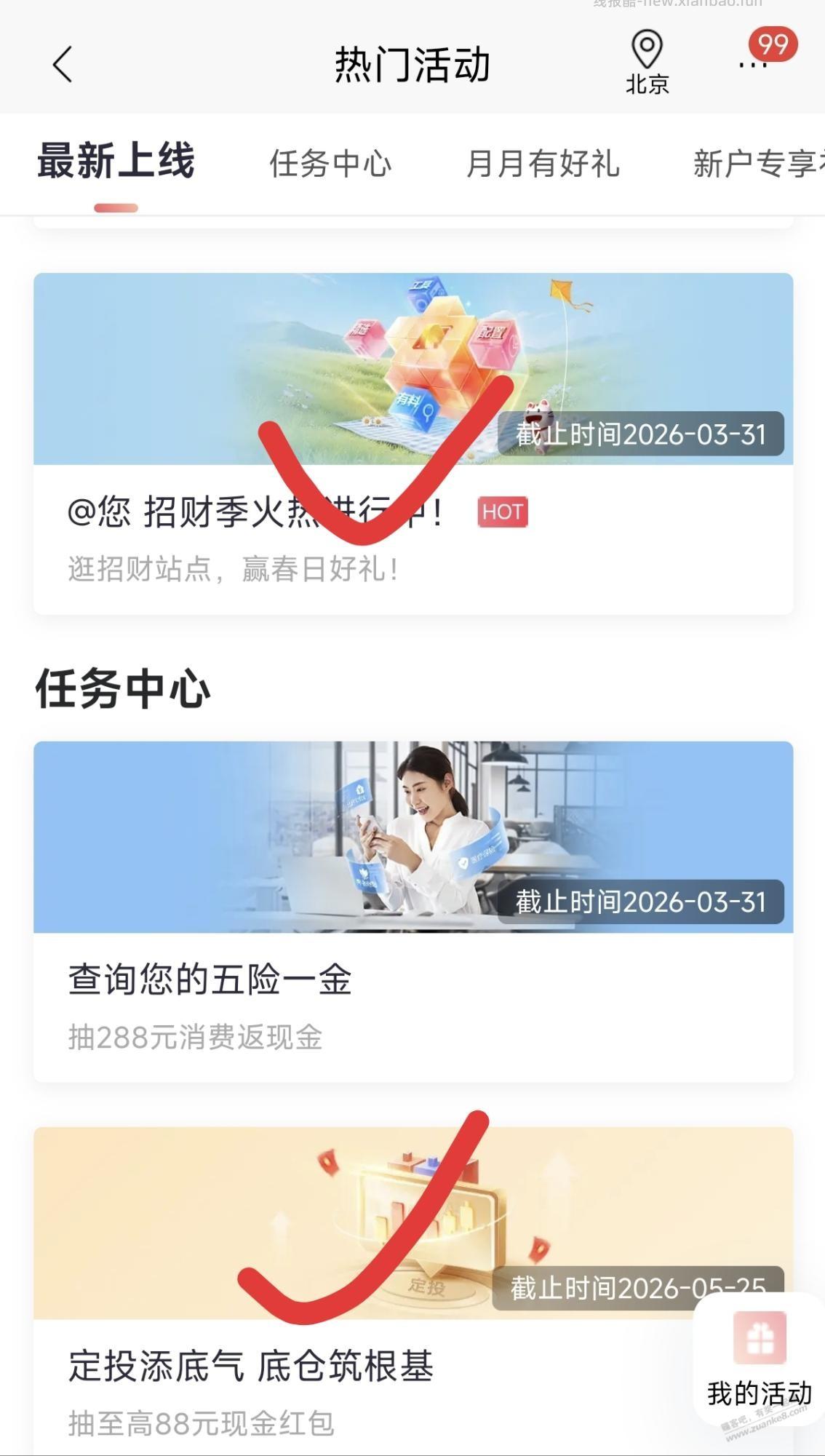
Task: Open notifications via the red 99 badge
Action: click(773, 45)
